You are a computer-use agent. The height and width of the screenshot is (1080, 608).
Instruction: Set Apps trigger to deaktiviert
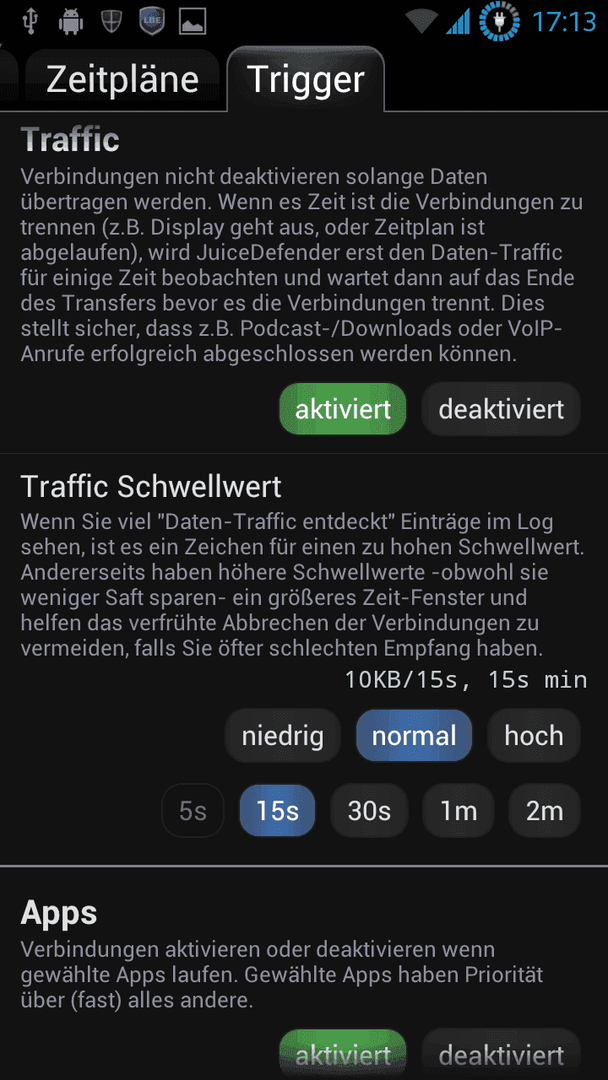[x=501, y=1055]
